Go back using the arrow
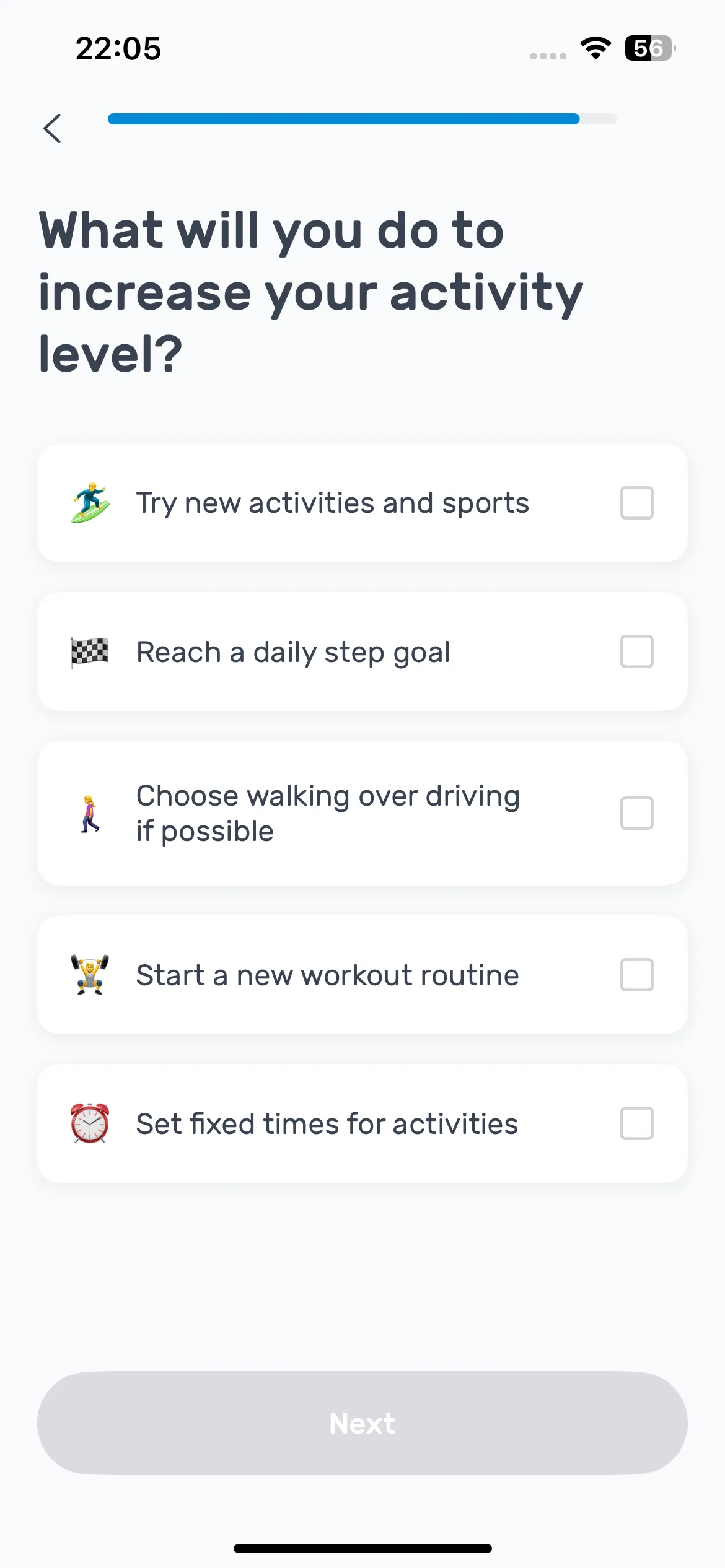725x1568 pixels. 53,128
